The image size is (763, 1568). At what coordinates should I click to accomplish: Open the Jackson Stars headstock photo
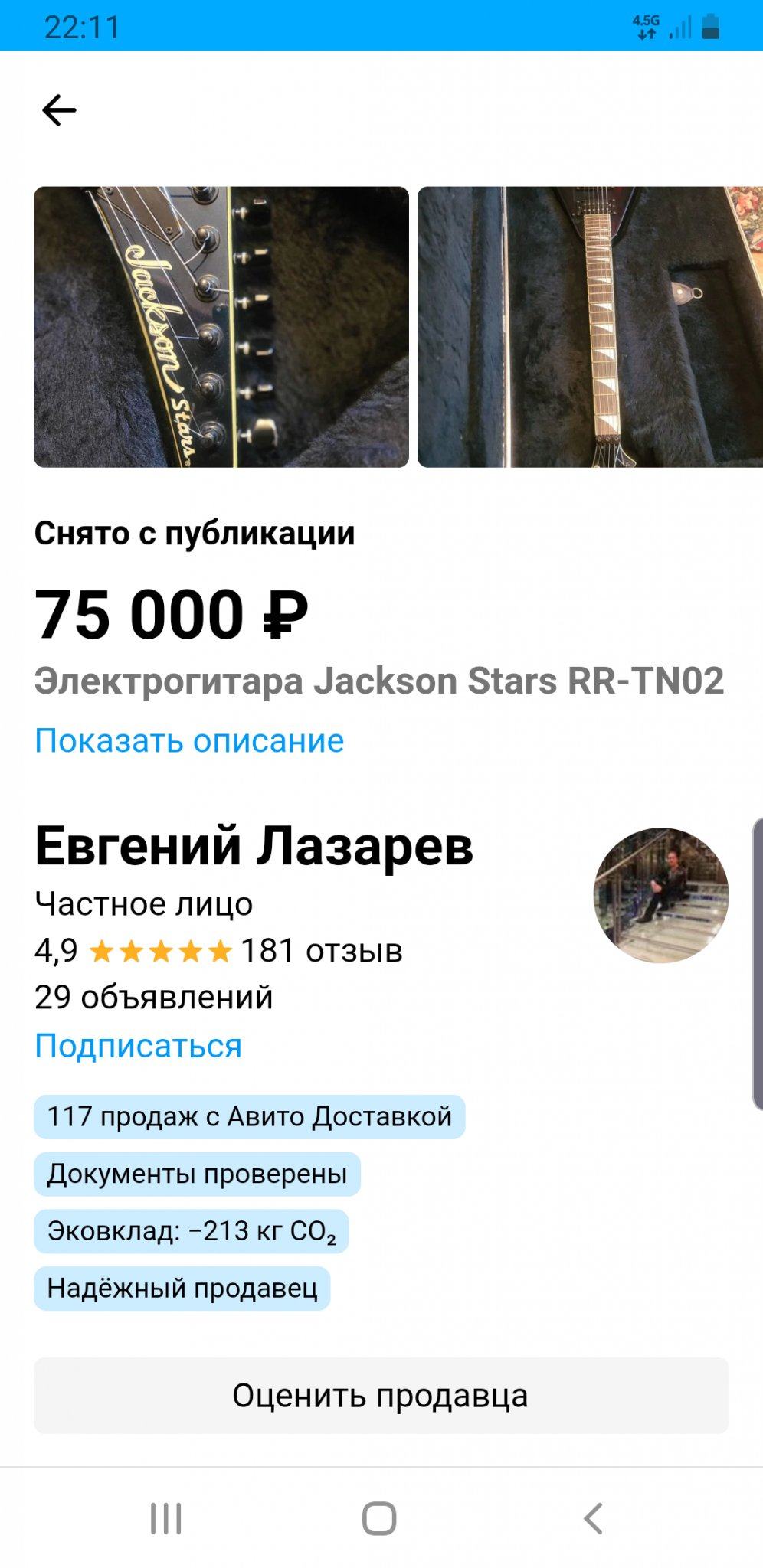click(221, 327)
